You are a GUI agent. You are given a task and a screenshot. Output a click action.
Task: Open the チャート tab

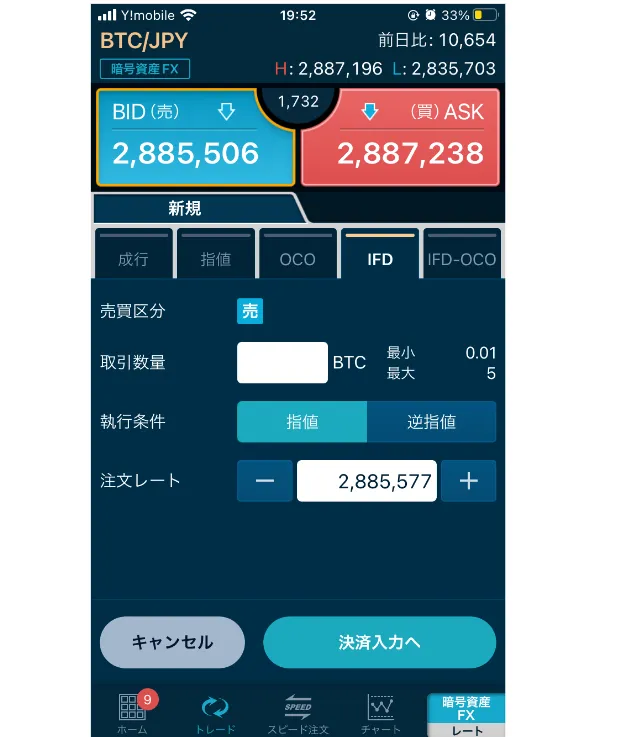click(380, 714)
